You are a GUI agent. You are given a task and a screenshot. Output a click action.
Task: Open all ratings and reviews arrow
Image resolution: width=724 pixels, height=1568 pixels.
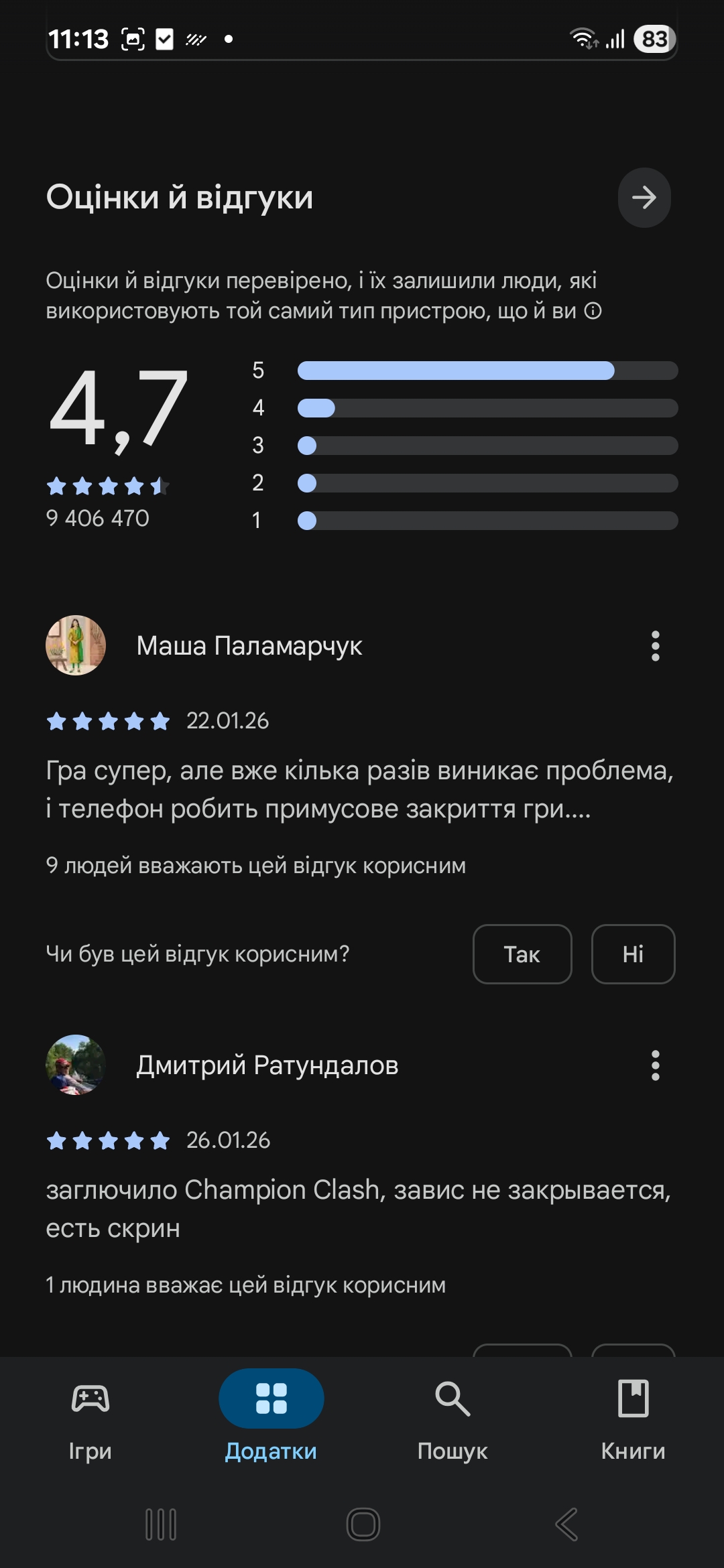644,198
